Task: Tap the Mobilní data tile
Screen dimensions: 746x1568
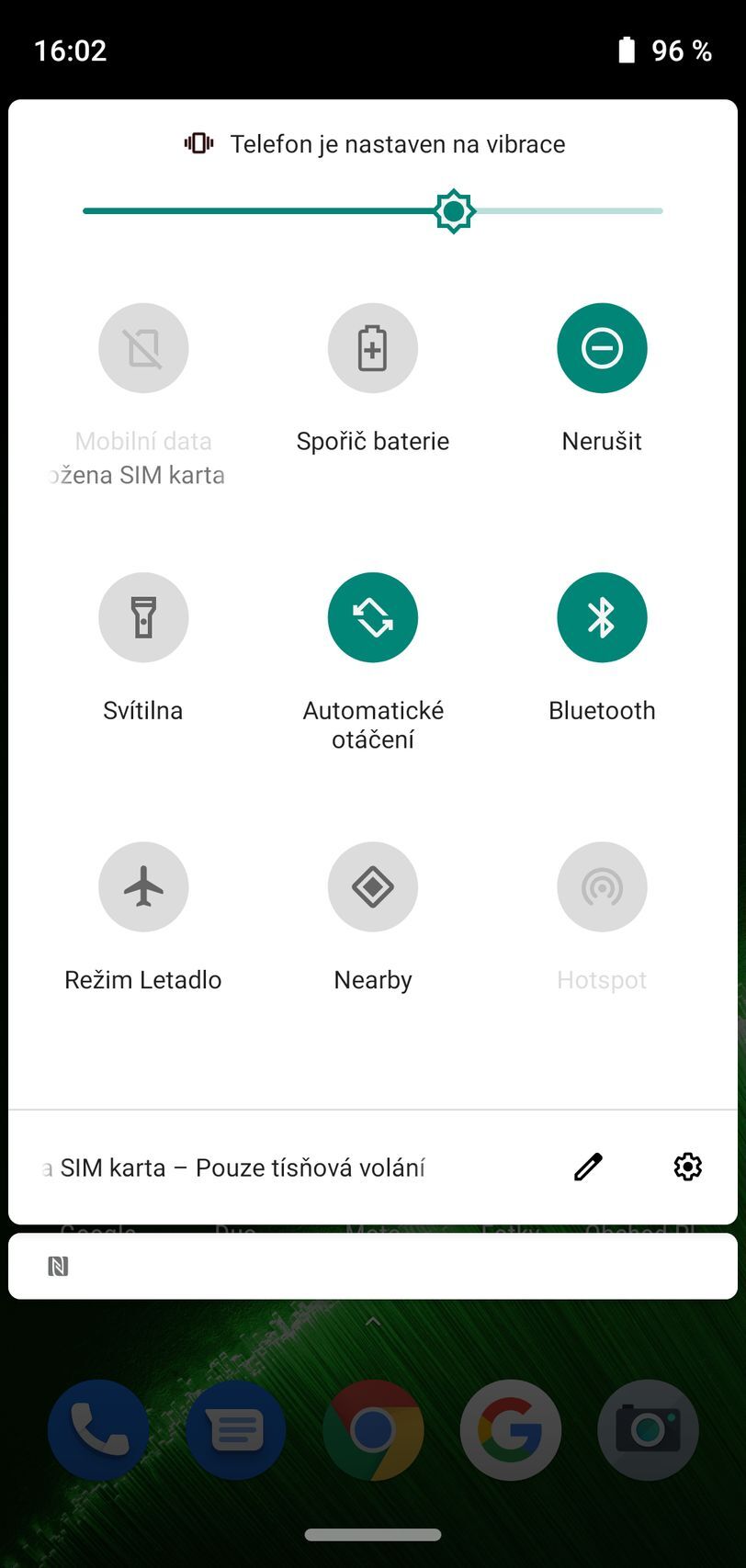Action: (x=143, y=347)
